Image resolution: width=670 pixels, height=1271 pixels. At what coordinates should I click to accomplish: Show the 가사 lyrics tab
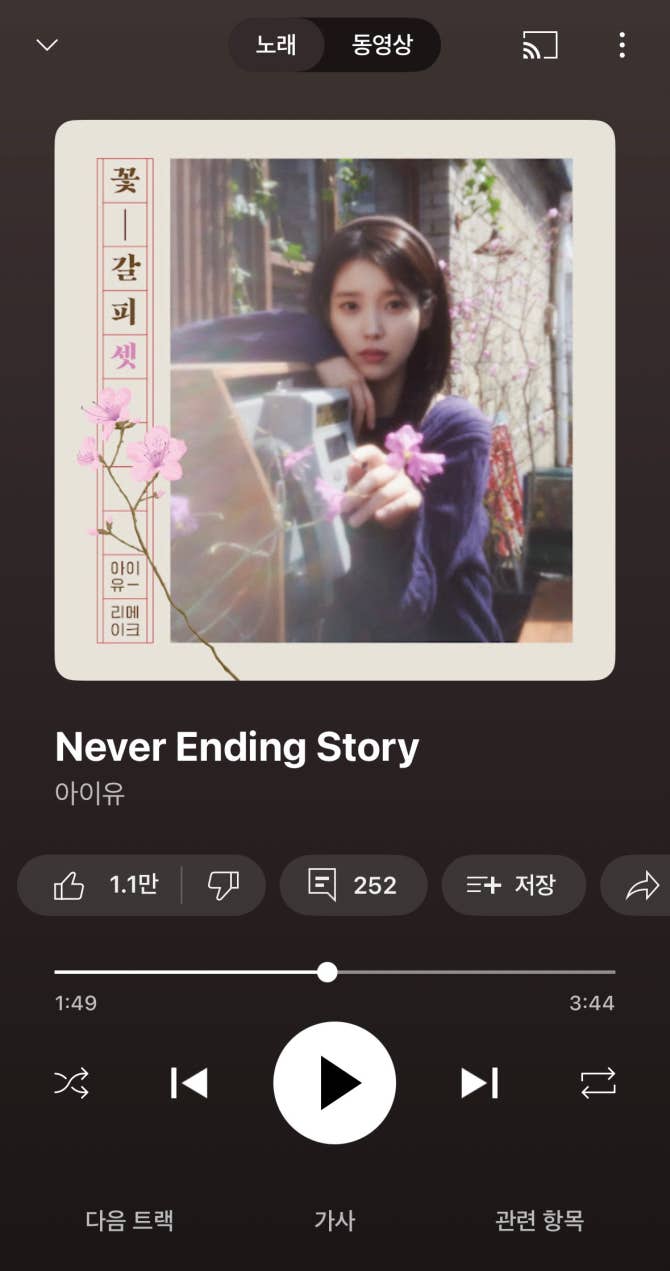tap(334, 1220)
